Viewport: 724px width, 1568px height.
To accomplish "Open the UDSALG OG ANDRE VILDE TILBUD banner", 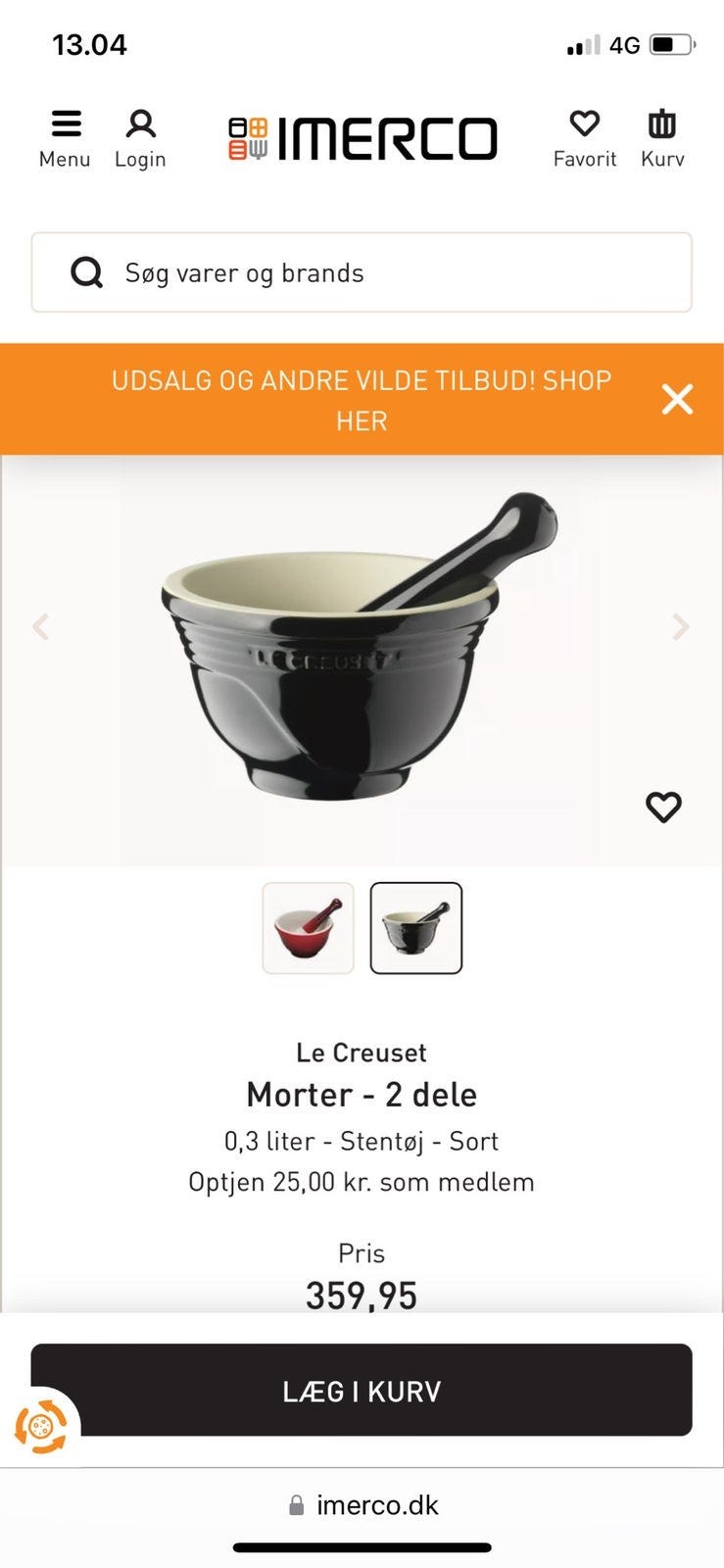I will tap(362, 399).
